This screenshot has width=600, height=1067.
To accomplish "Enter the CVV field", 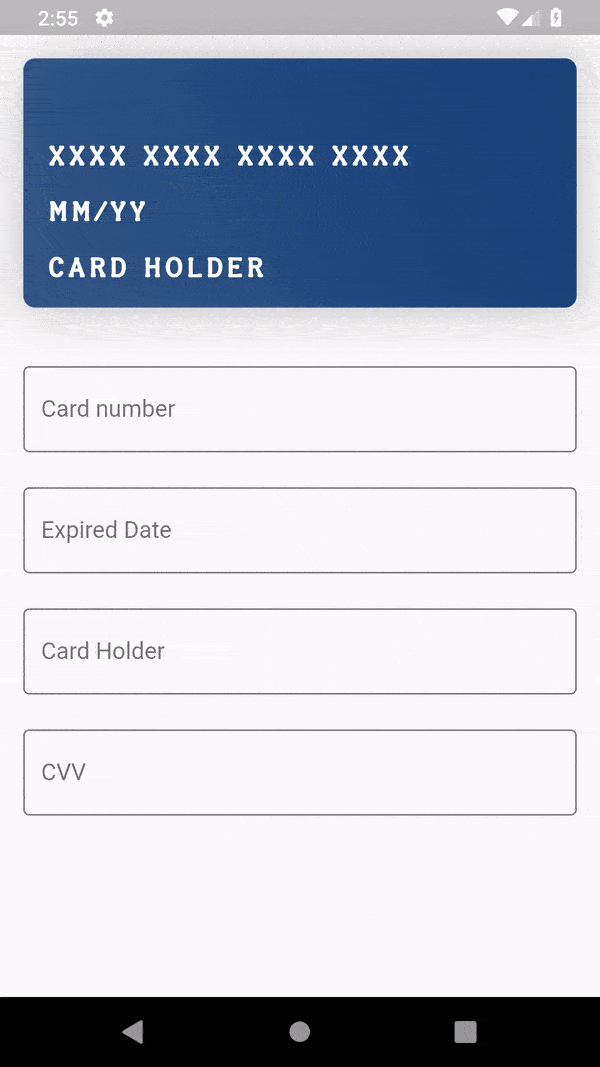I will tap(300, 772).
